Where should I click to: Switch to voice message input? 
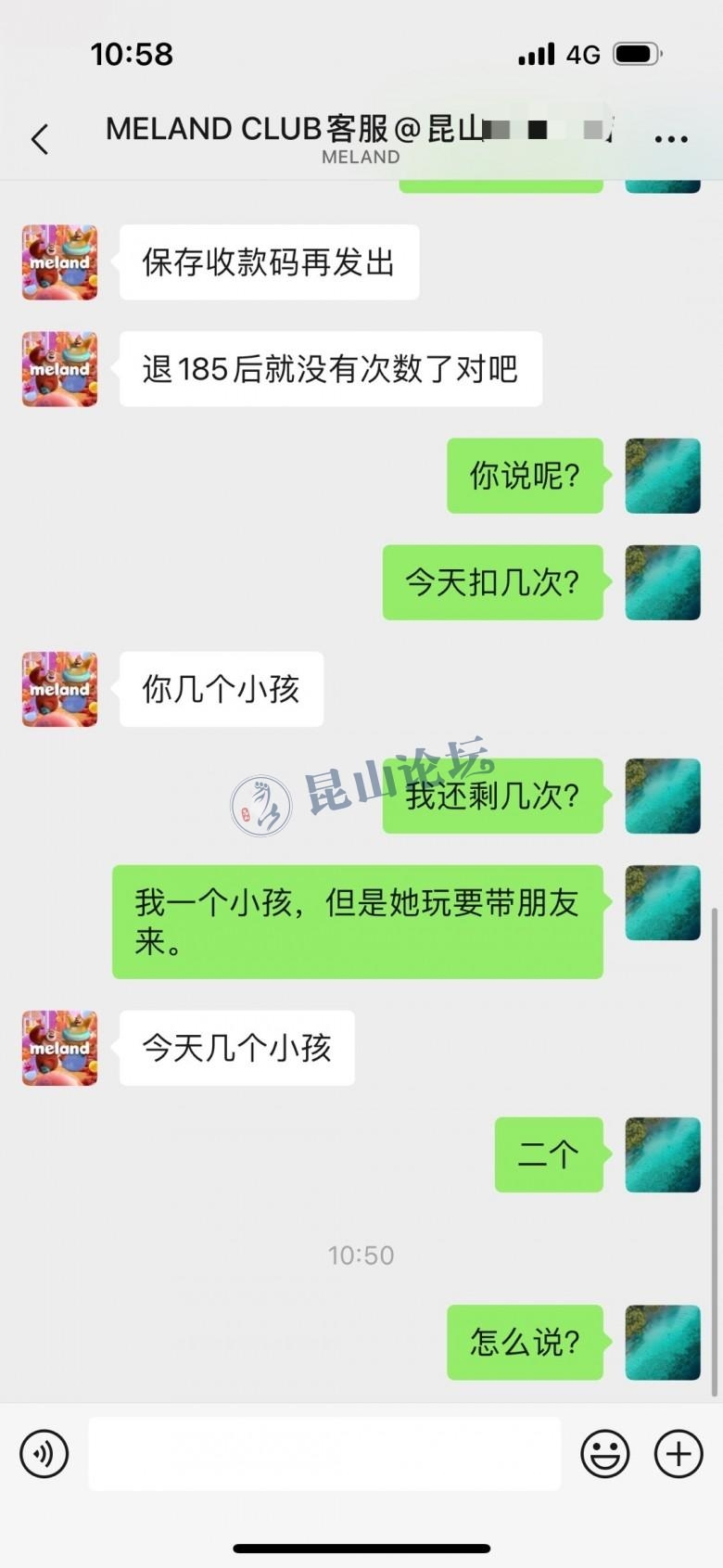(x=44, y=1454)
